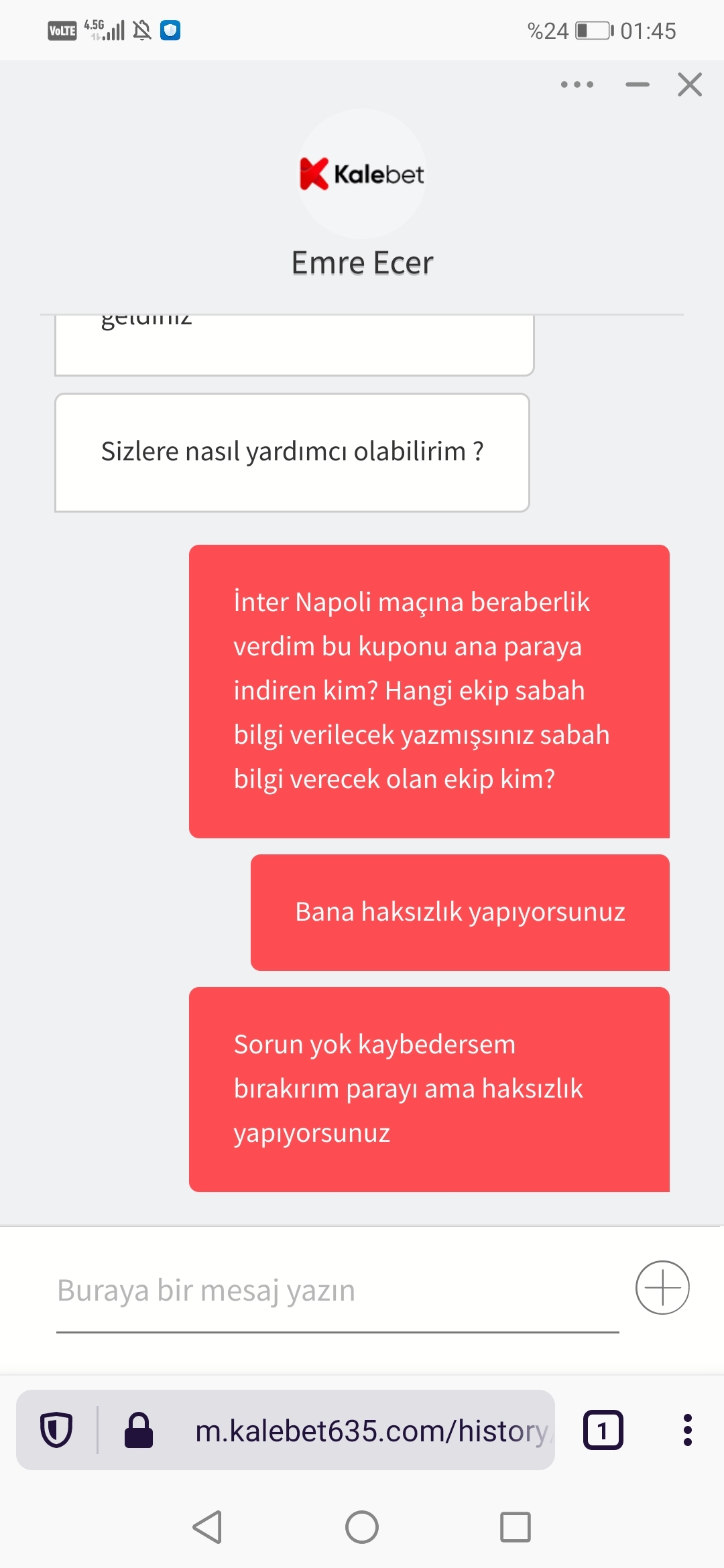
Task: Go back with the system back button
Action: (x=207, y=1527)
